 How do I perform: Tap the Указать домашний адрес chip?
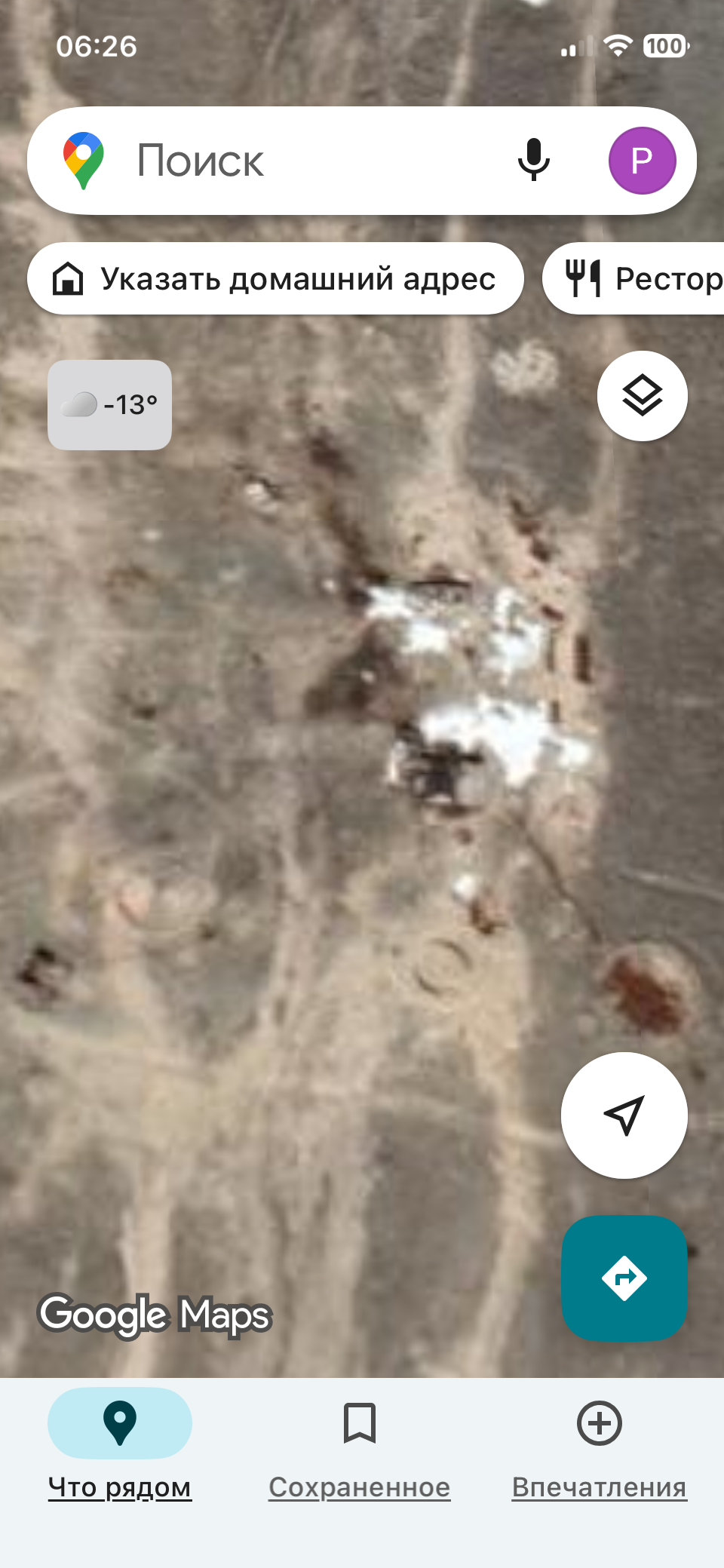point(275,278)
